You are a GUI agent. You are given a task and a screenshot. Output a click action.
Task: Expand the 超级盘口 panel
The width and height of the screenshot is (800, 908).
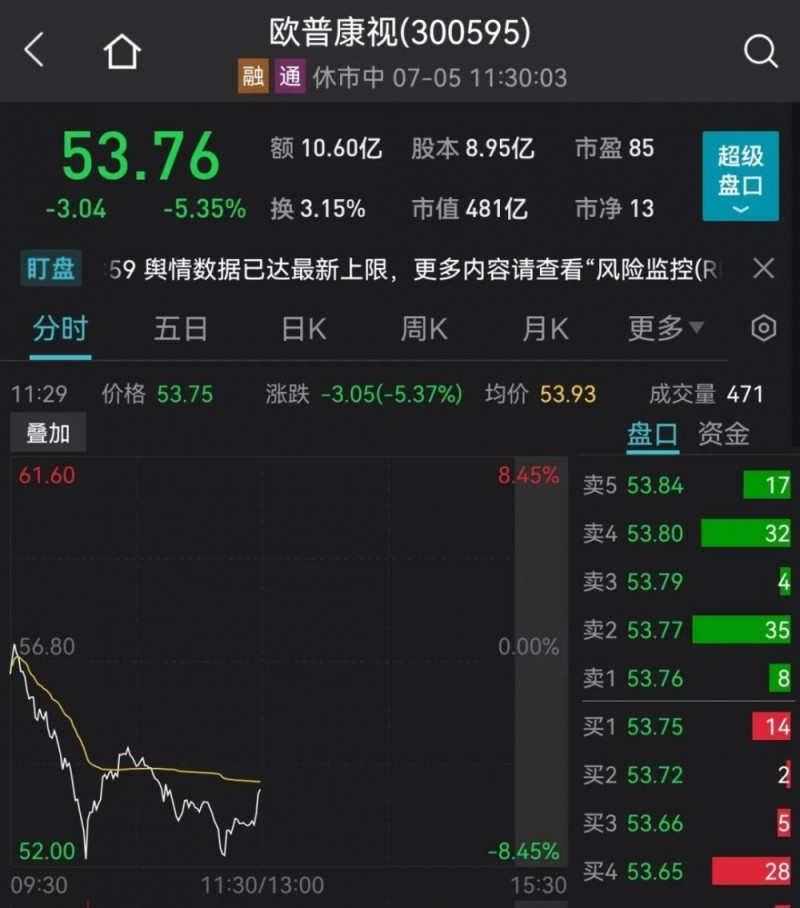[740, 175]
